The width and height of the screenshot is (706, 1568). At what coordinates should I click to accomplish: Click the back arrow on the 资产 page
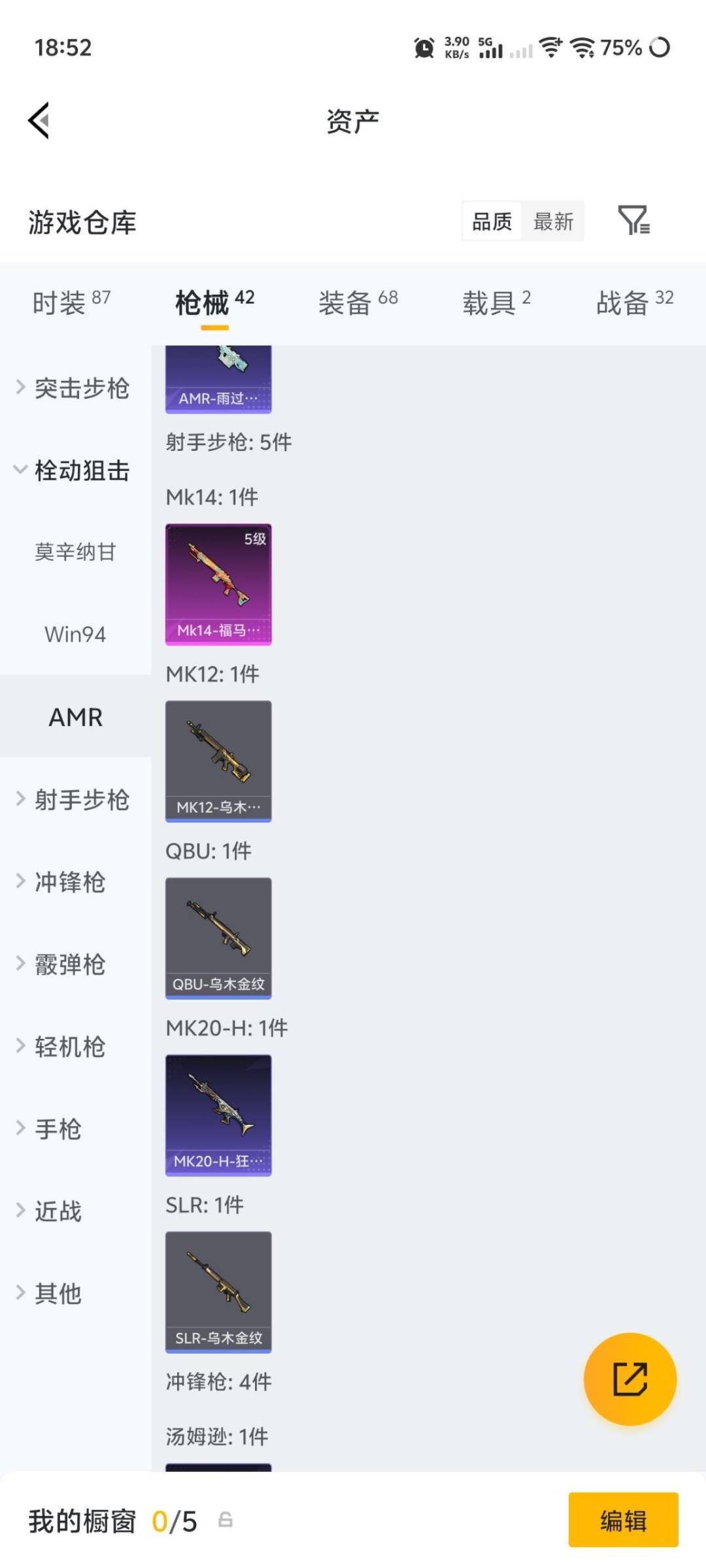39,120
